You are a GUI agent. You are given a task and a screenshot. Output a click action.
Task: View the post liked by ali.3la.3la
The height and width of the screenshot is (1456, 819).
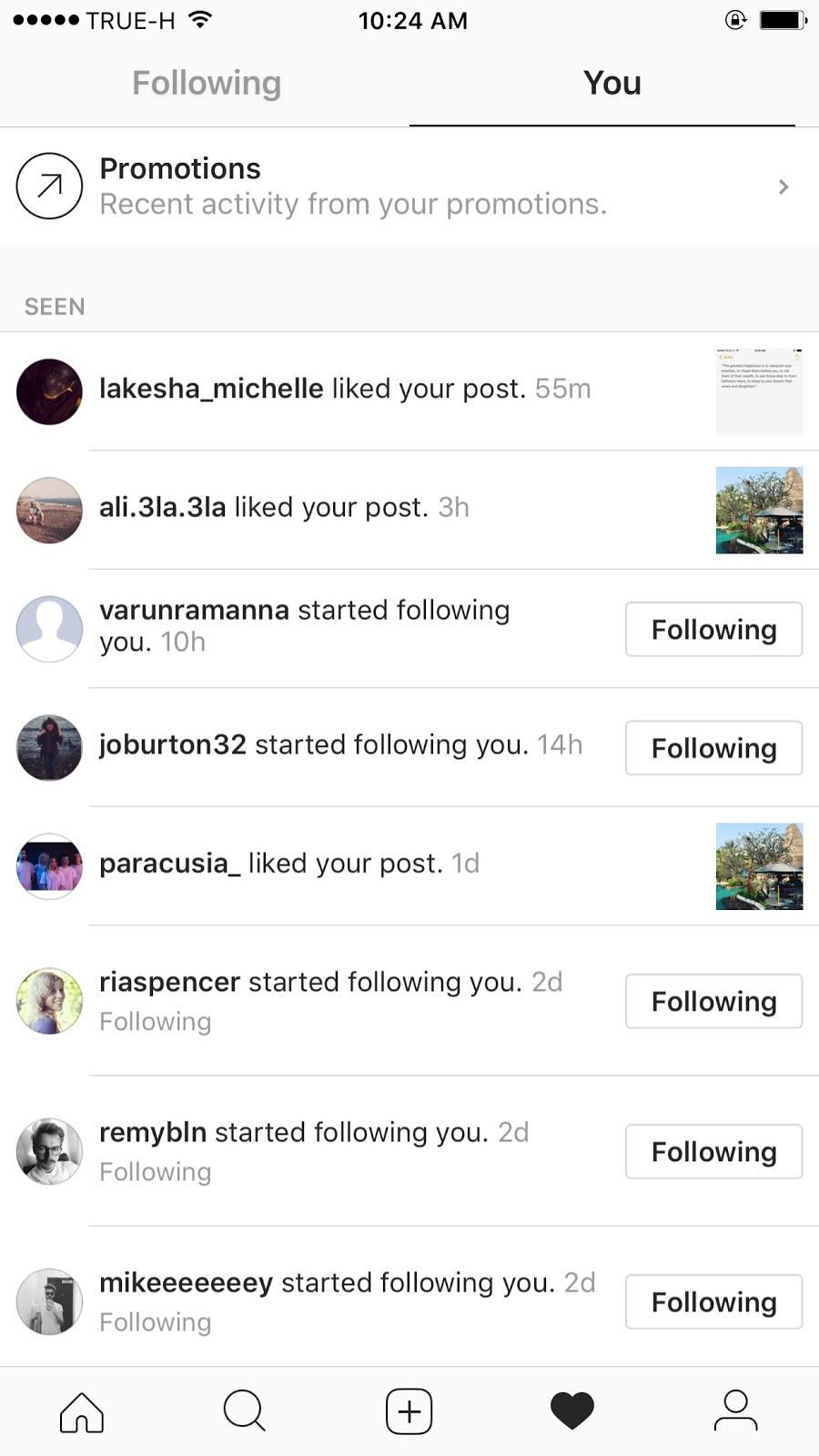click(759, 511)
